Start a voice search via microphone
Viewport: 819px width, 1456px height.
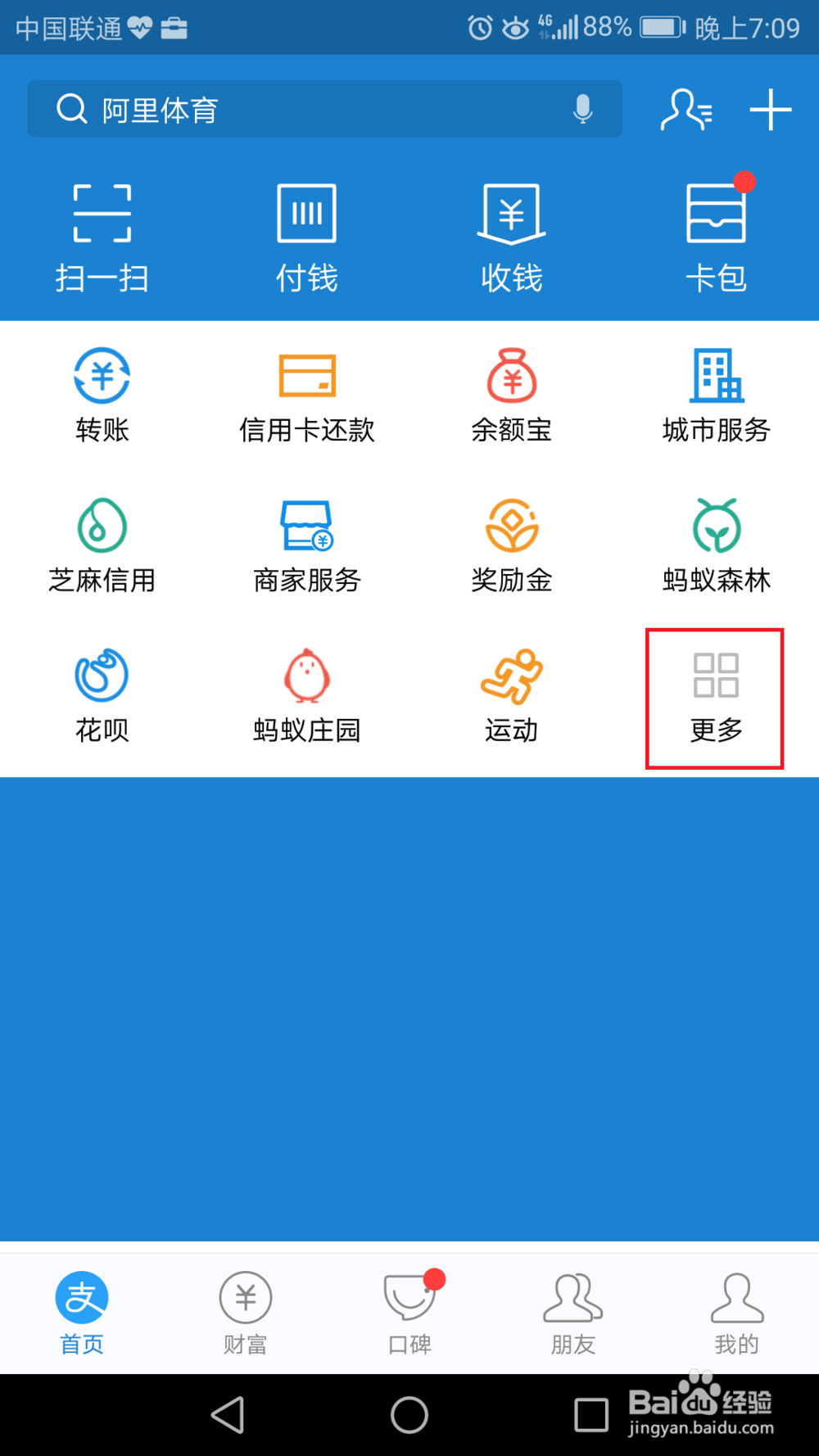coord(582,109)
